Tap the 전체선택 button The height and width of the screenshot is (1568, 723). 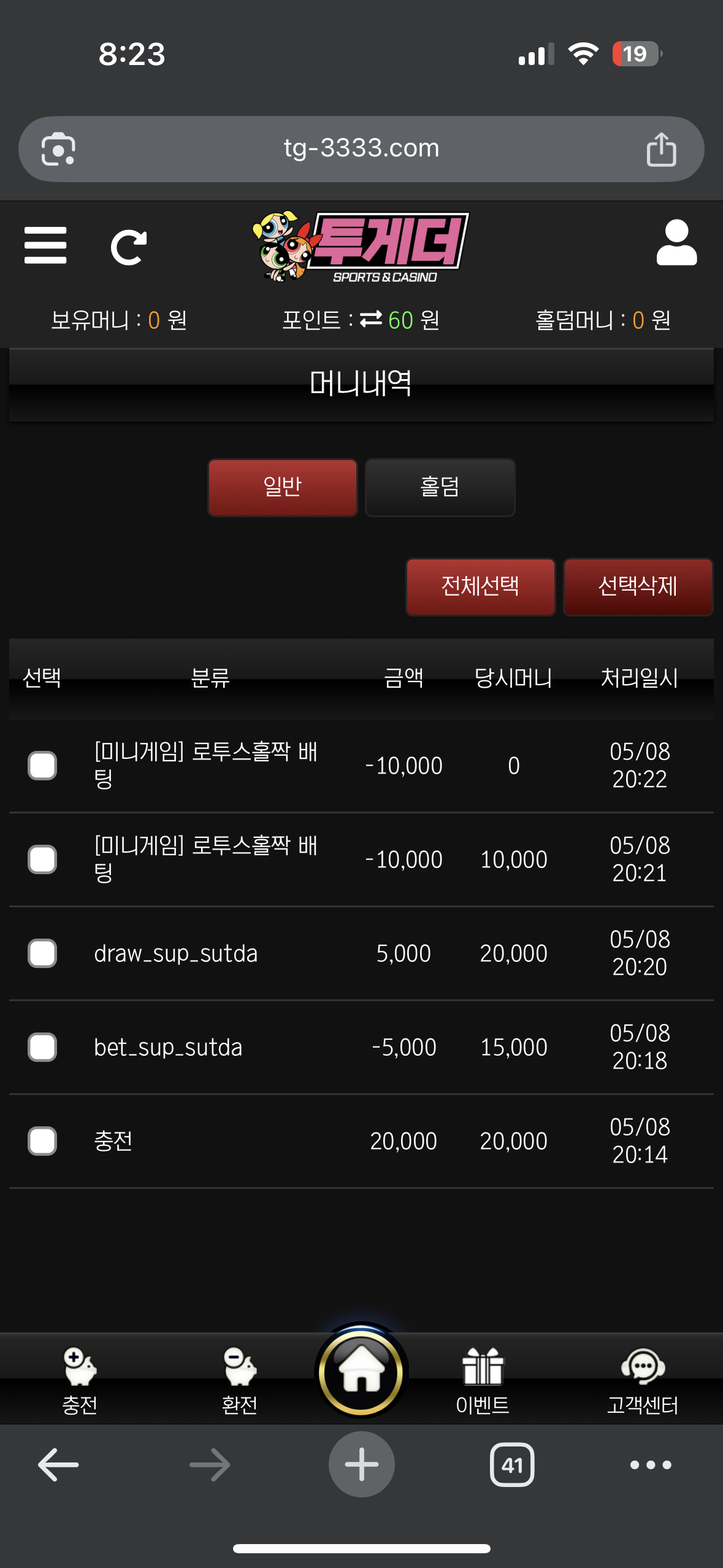pyautogui.click(x=480, y=586)
